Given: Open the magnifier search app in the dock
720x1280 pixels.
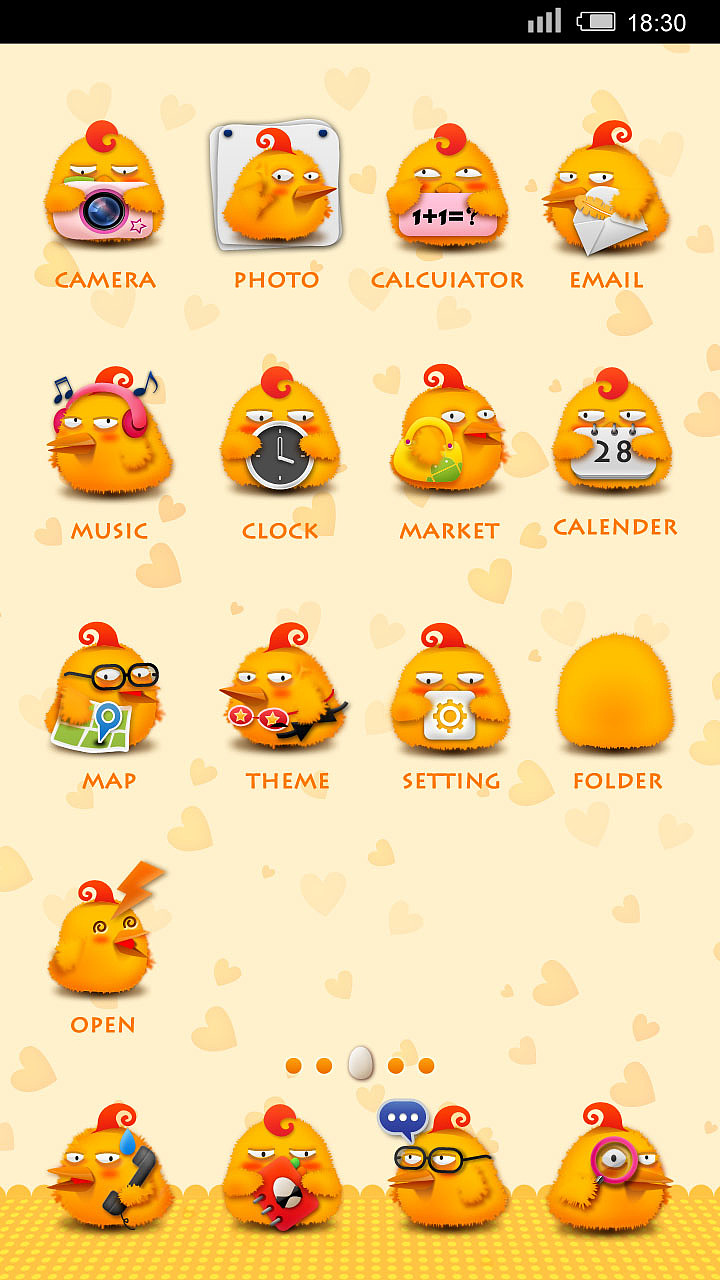Looking at the screenshot, I should (610, 1167).
